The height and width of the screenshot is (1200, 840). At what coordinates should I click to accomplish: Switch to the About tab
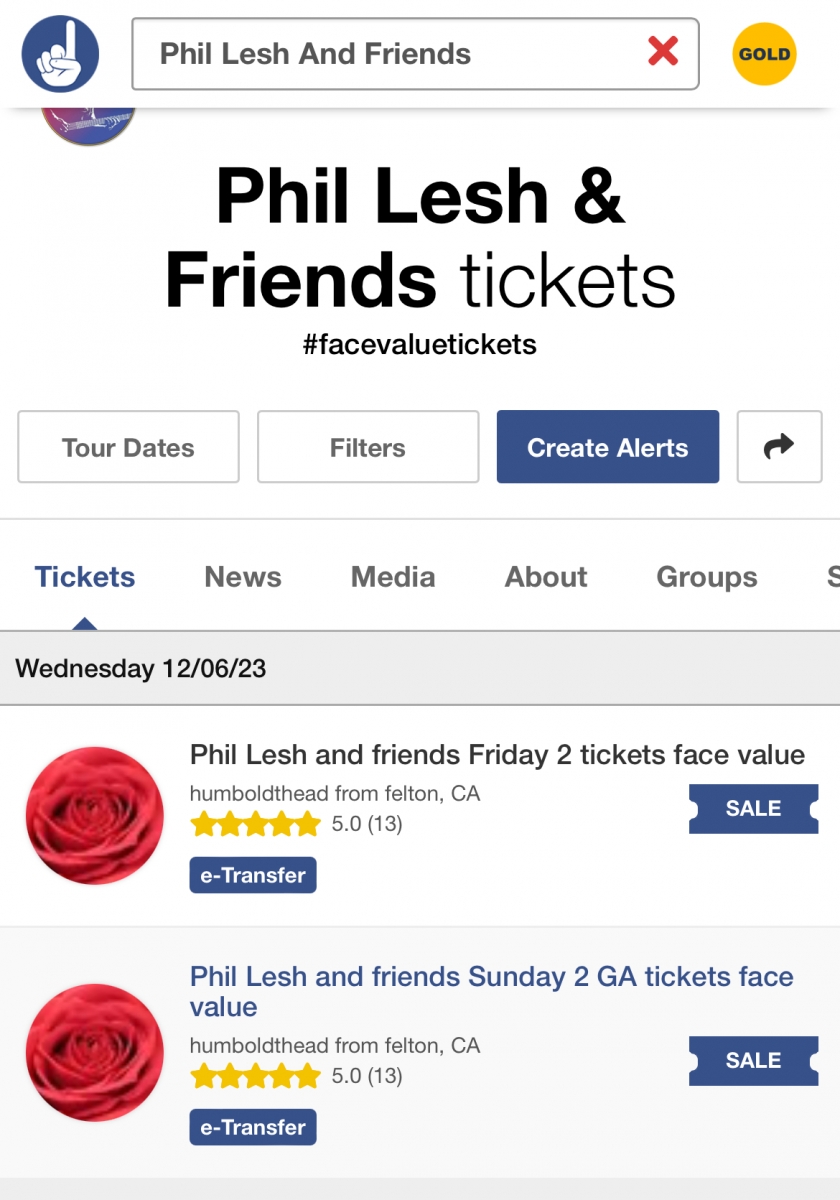tap(546, 577)
